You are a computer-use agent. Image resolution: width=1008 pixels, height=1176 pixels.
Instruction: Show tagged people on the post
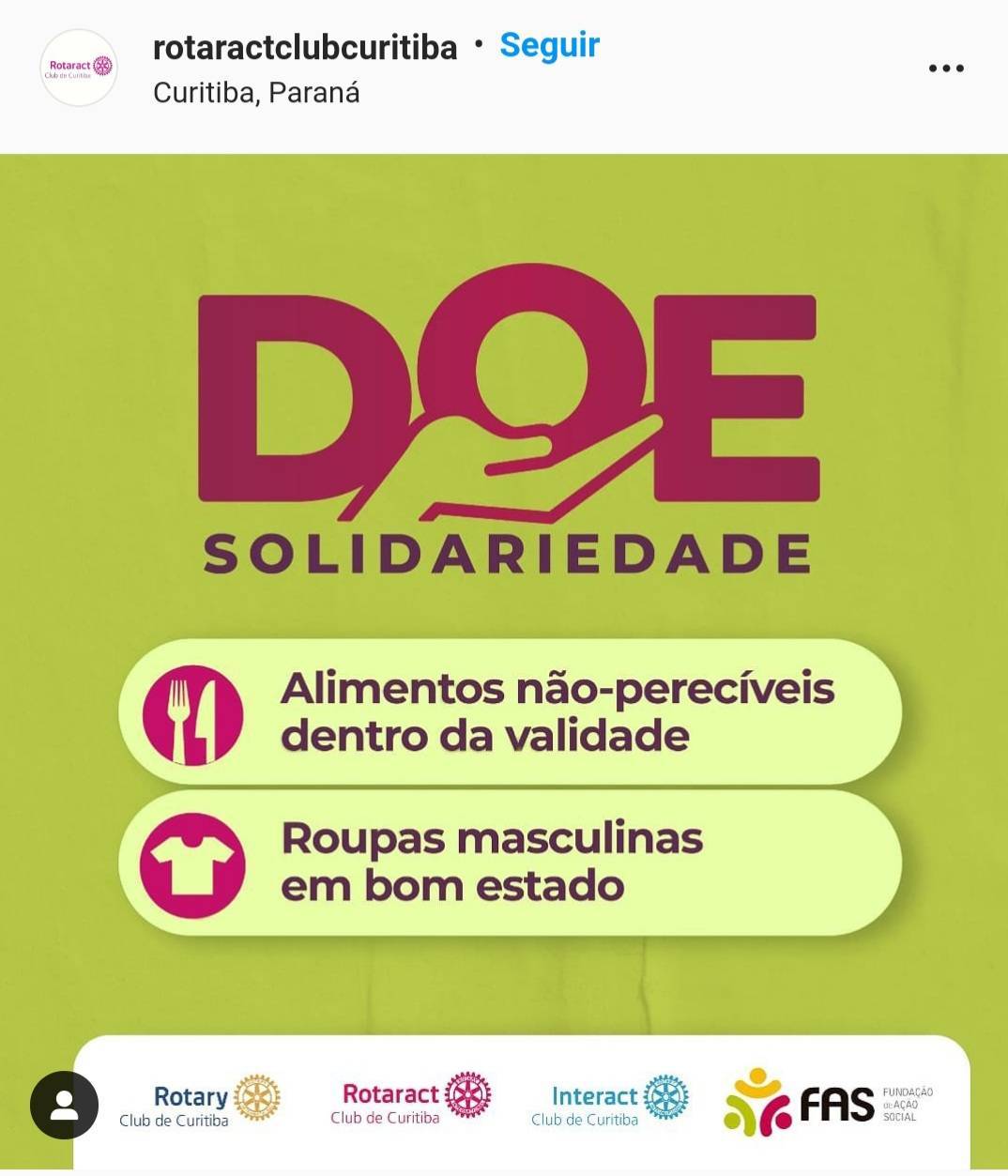click(64, 1105)
